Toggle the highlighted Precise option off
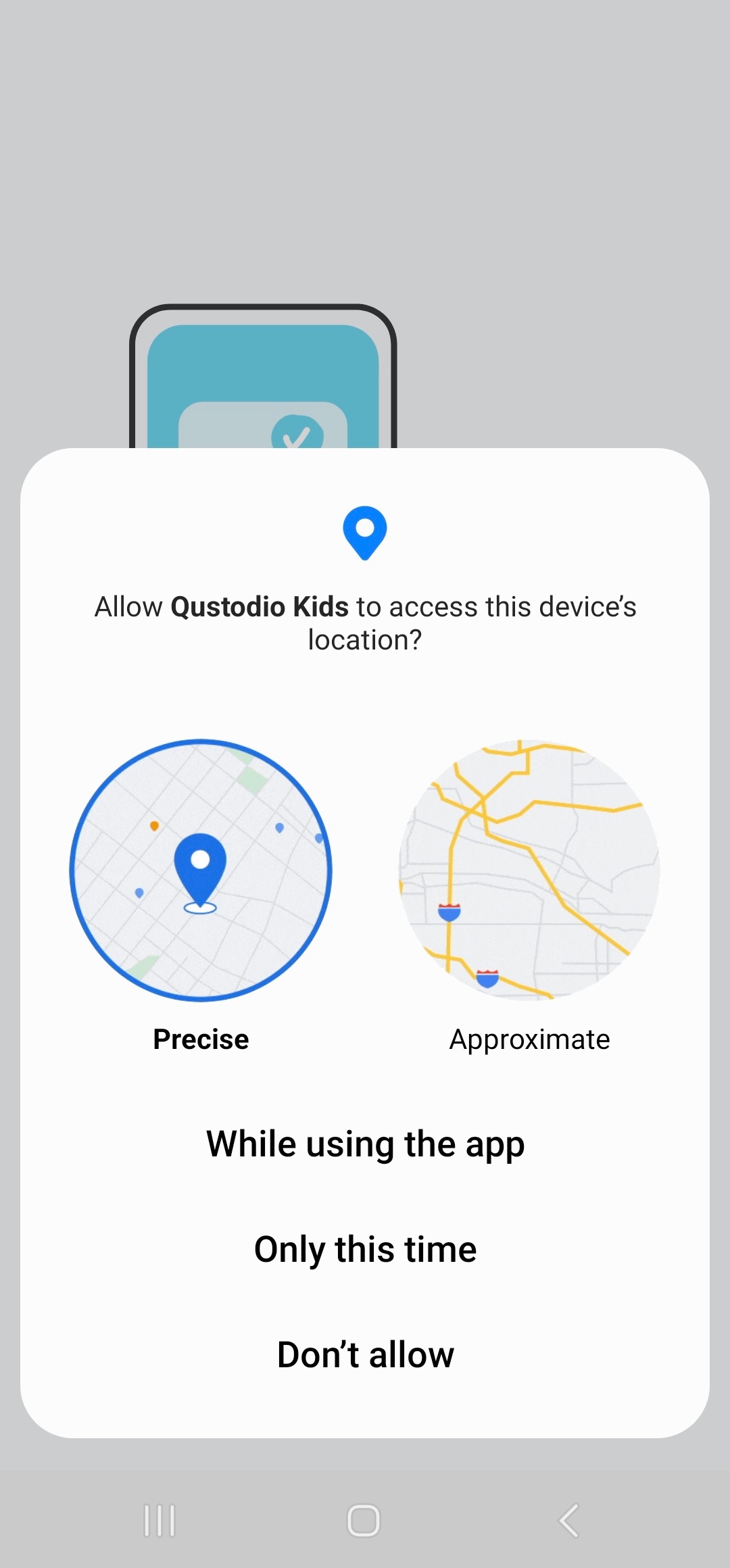This screenshot has width=730, height=1568. click(x=200, y=872)
